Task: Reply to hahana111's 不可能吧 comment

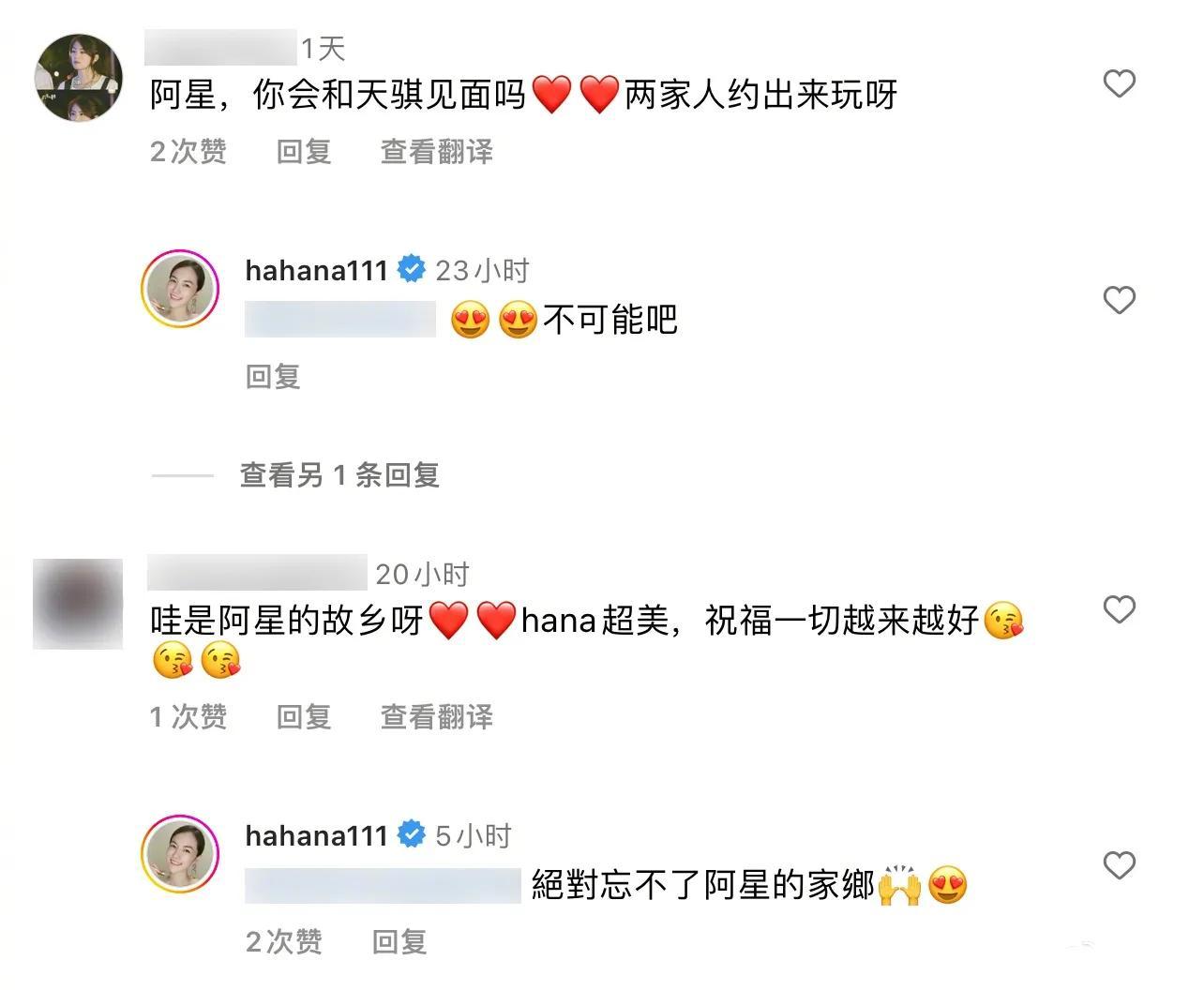Action: (273, 377)
